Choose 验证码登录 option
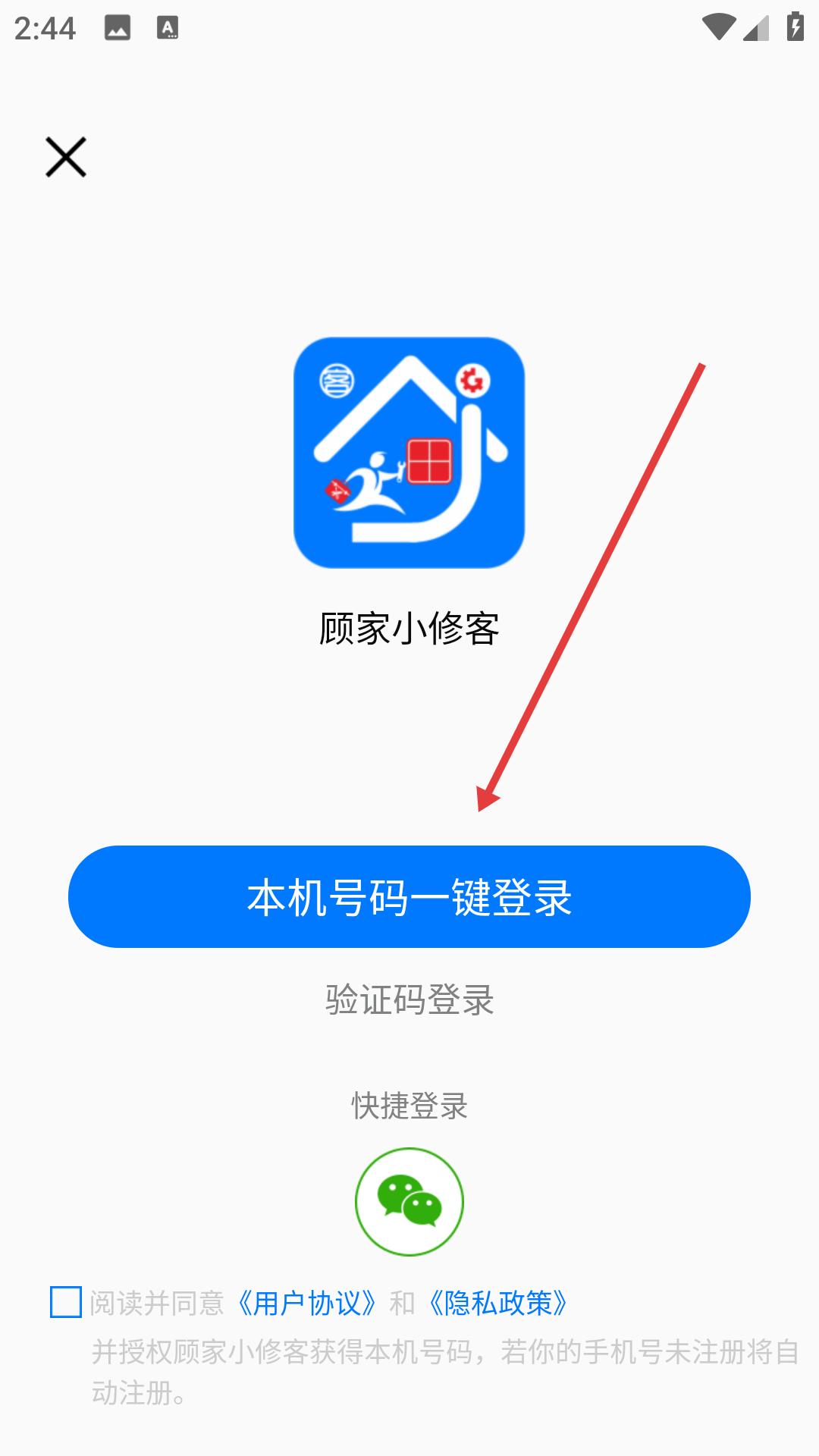This screenshot has height=1456, width=819. (x=409, y=999)
